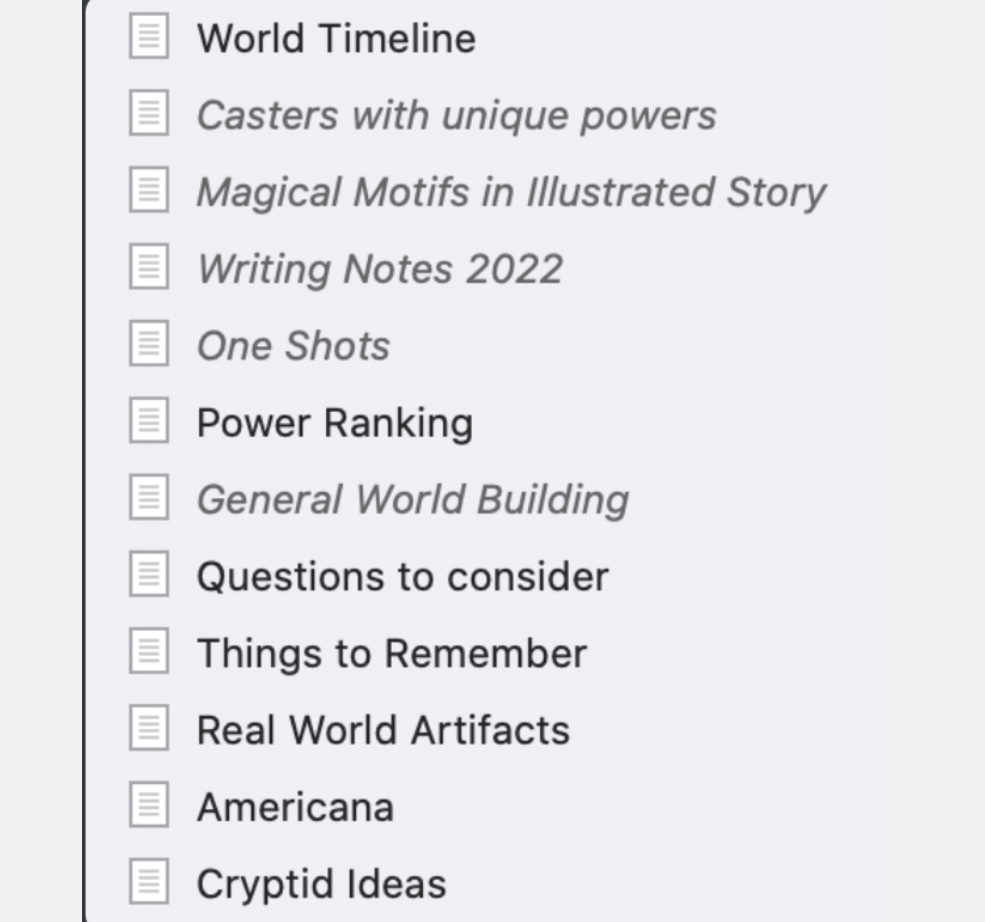This screenshot has width=985, height=922.
Task: Open the World Timeline document
Action: coord(336,39)
